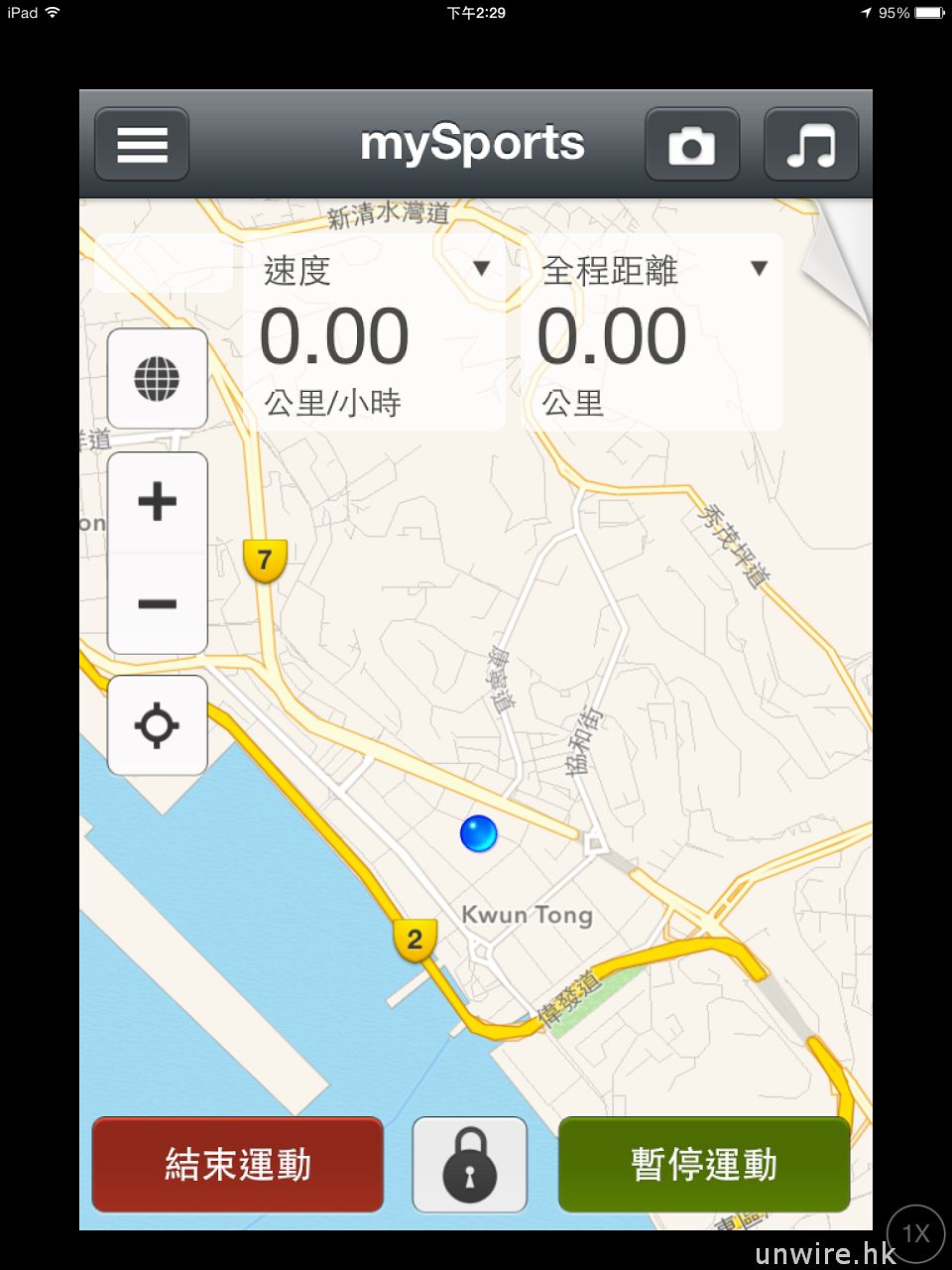Open the music controls

click(810, 145)
